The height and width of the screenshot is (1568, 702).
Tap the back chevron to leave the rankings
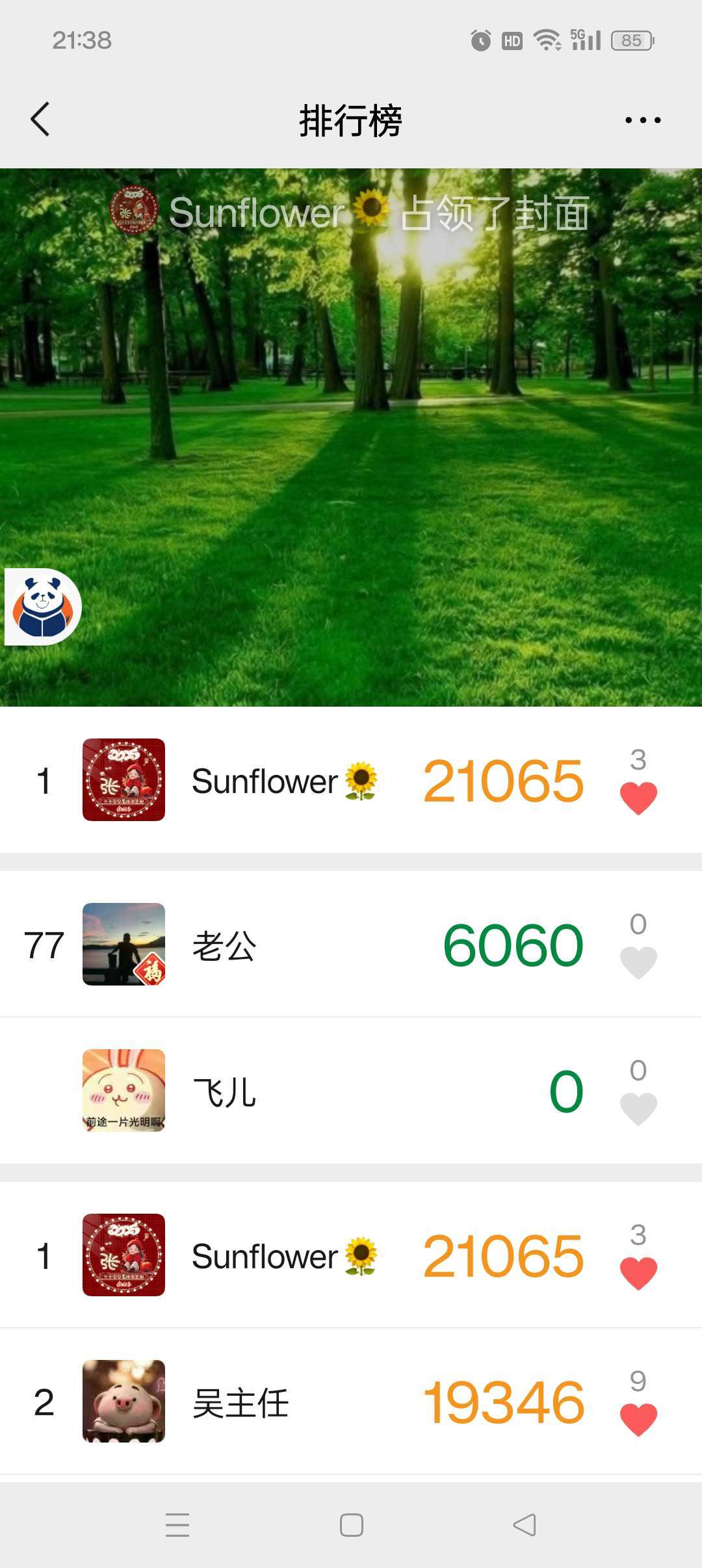(40, 119)
